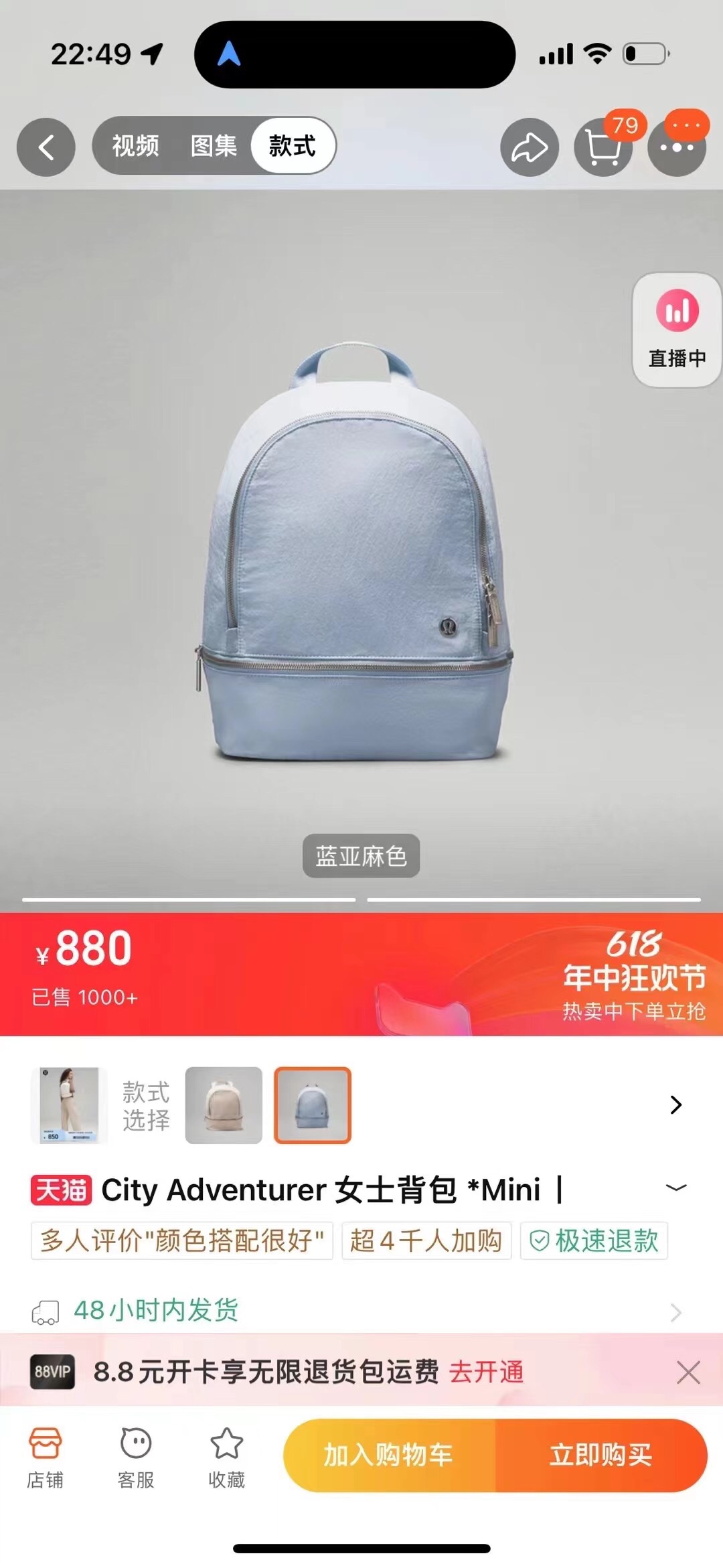
Task: Expand the City Adventurer product title
Action: point(676,1188)
